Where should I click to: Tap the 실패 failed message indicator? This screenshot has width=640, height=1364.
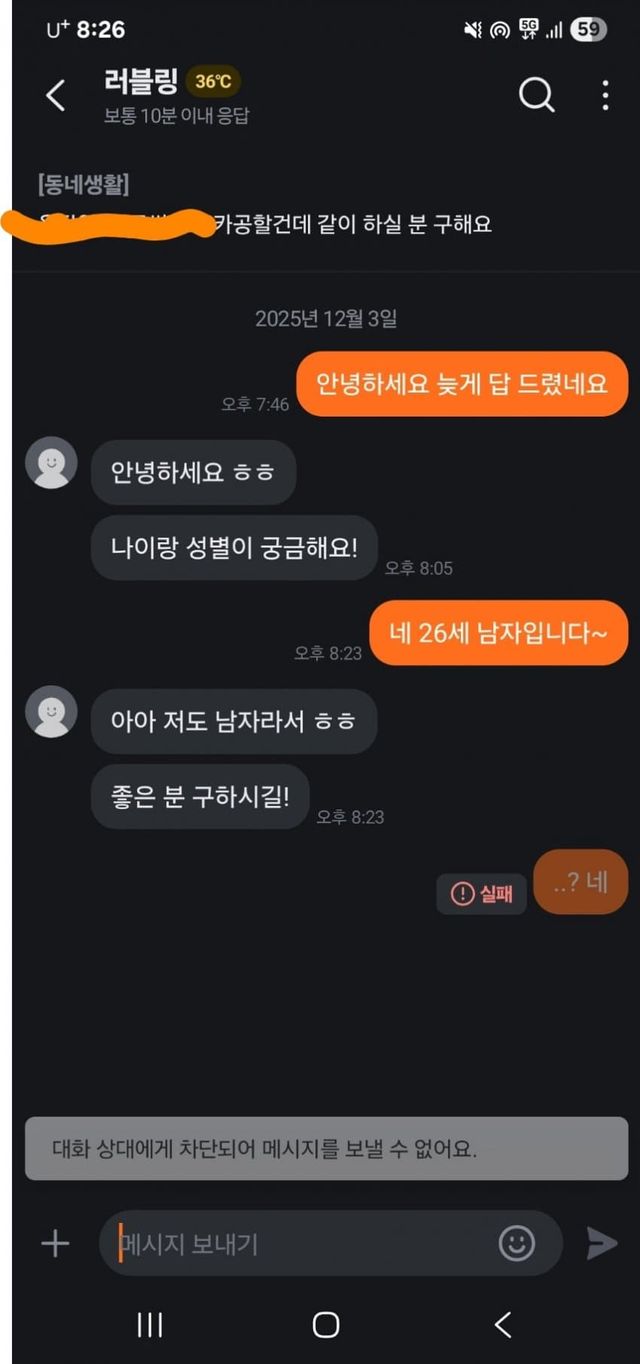tap(481, 894)
